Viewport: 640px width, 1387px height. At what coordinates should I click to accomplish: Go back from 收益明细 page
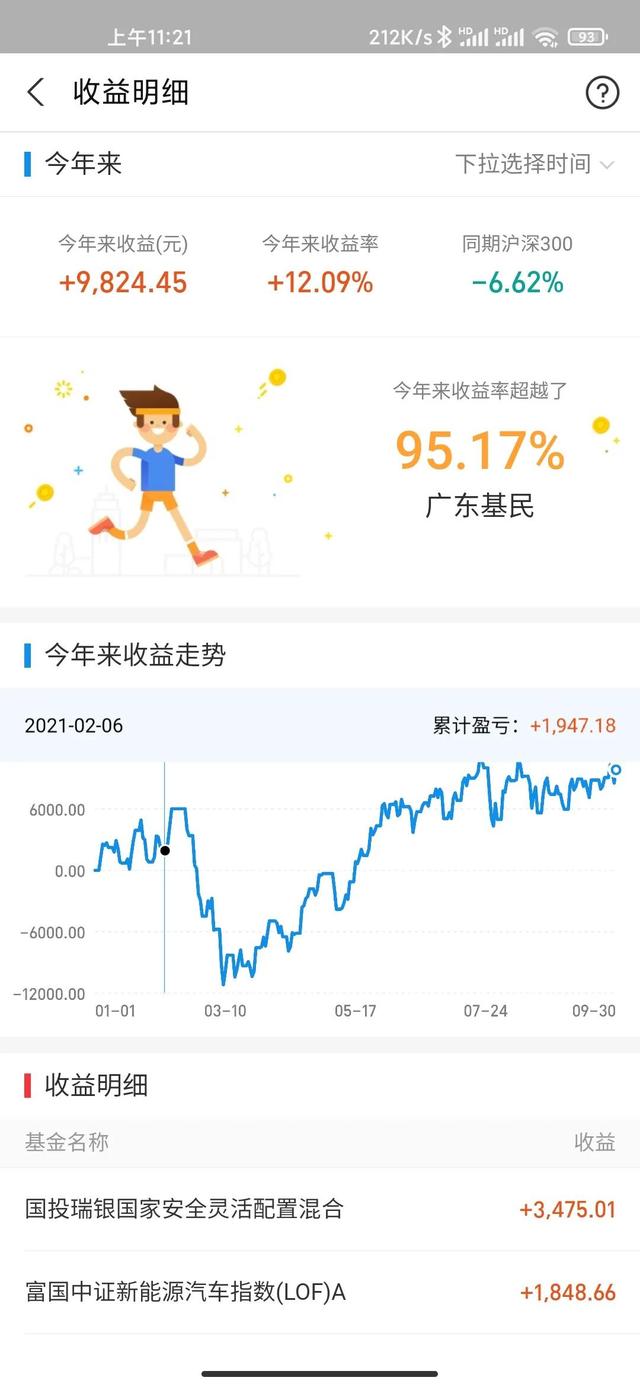[36, 93]
